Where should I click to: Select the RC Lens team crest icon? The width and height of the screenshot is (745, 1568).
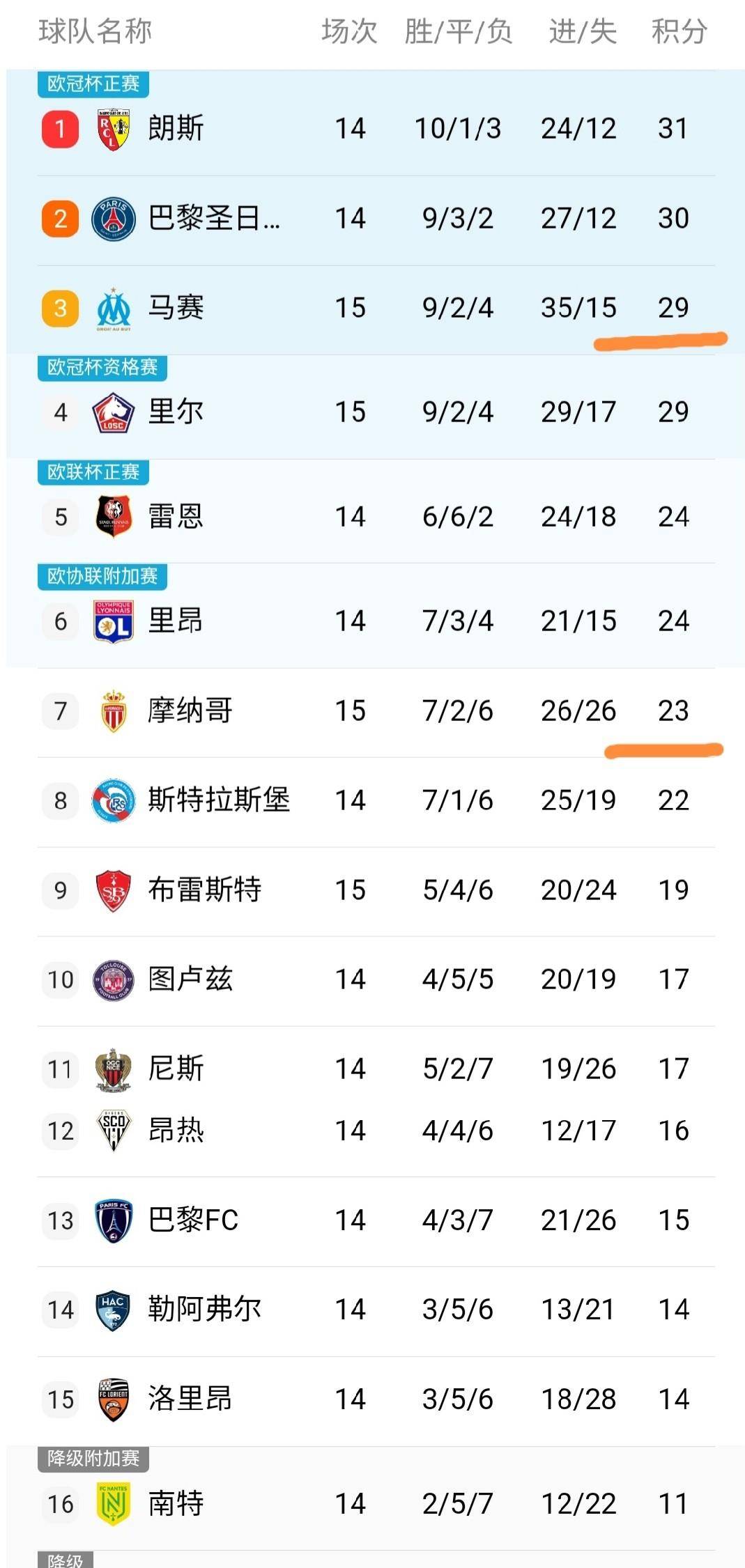tap(112, 128)
